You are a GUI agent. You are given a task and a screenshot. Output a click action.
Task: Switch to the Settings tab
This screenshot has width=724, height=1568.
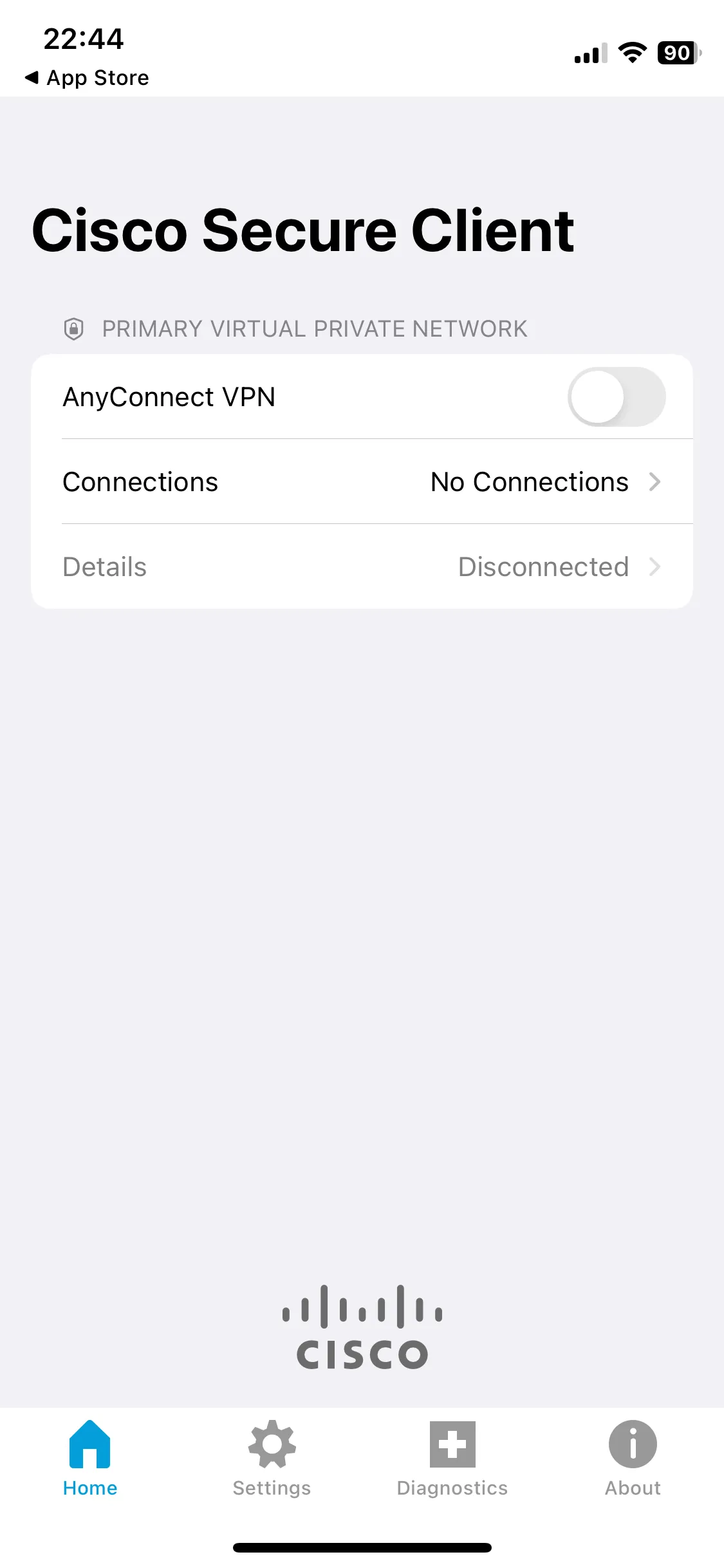(x=272, y=1459)
